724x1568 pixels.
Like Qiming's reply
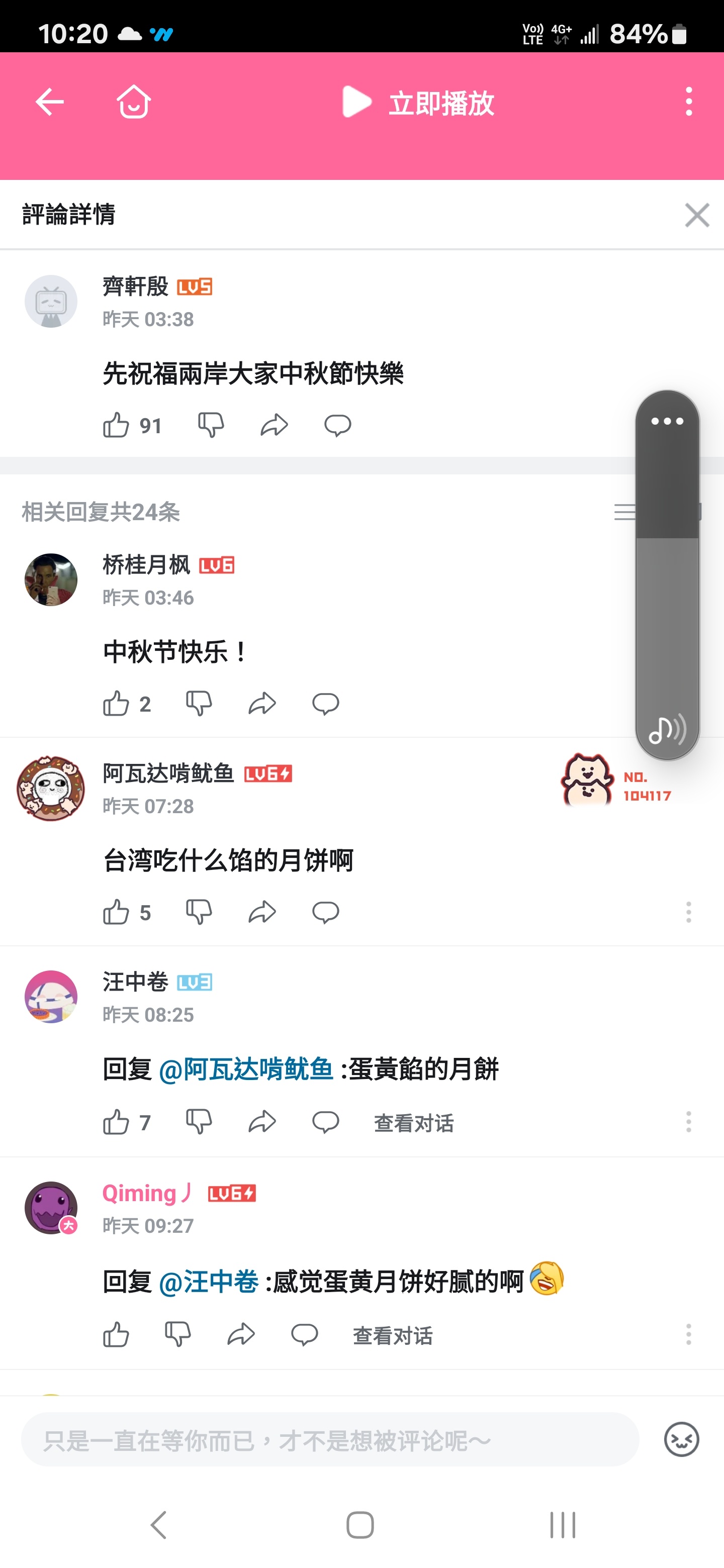point(116,1335)
